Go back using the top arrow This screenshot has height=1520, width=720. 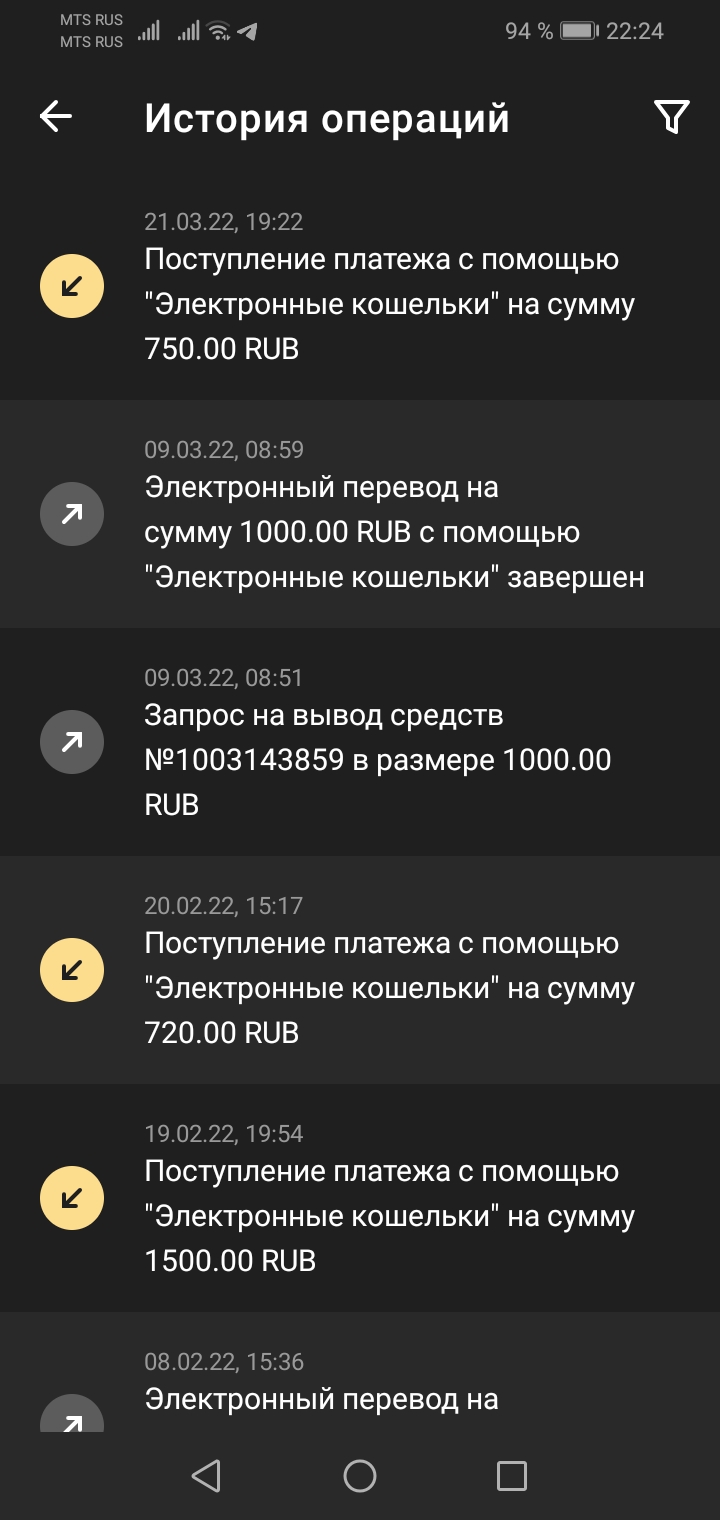56,117
